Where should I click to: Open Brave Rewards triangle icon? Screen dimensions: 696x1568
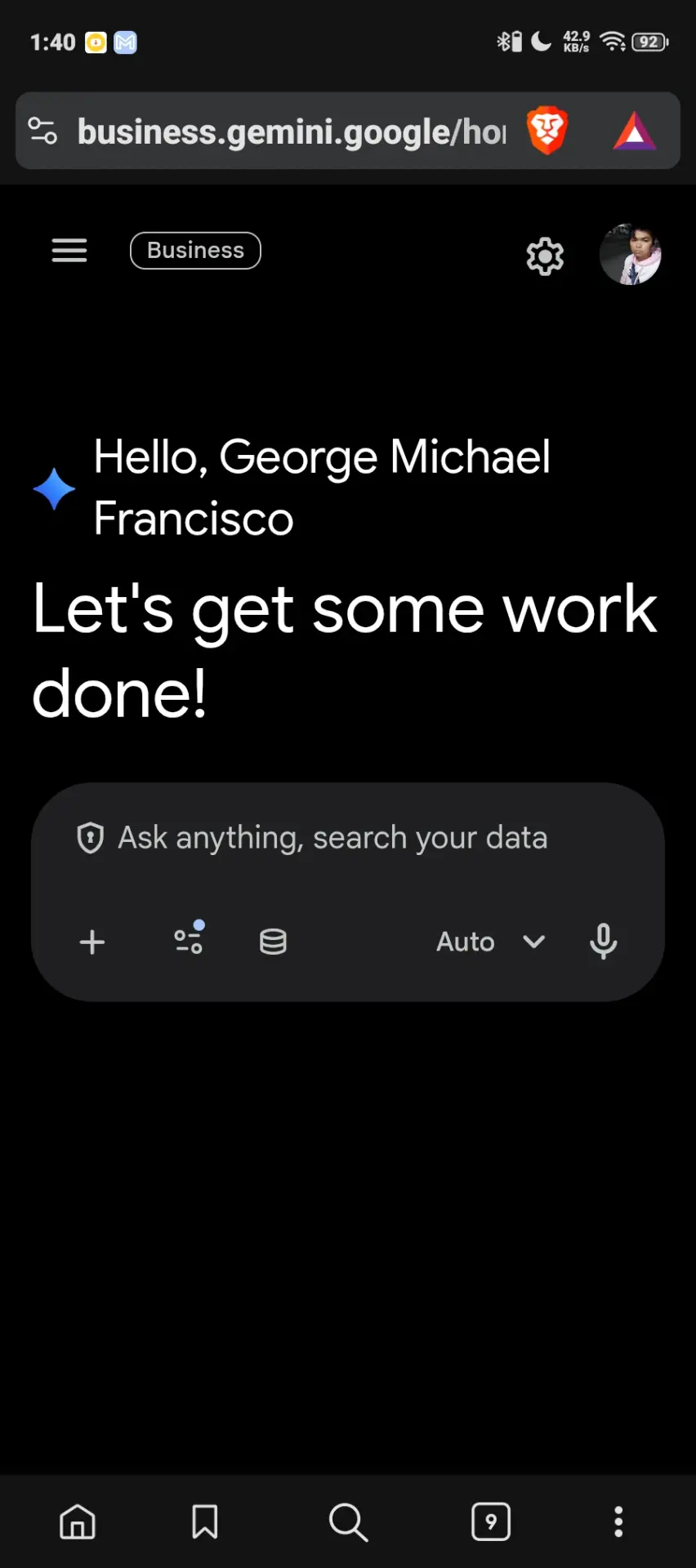(x=635, y=131)
